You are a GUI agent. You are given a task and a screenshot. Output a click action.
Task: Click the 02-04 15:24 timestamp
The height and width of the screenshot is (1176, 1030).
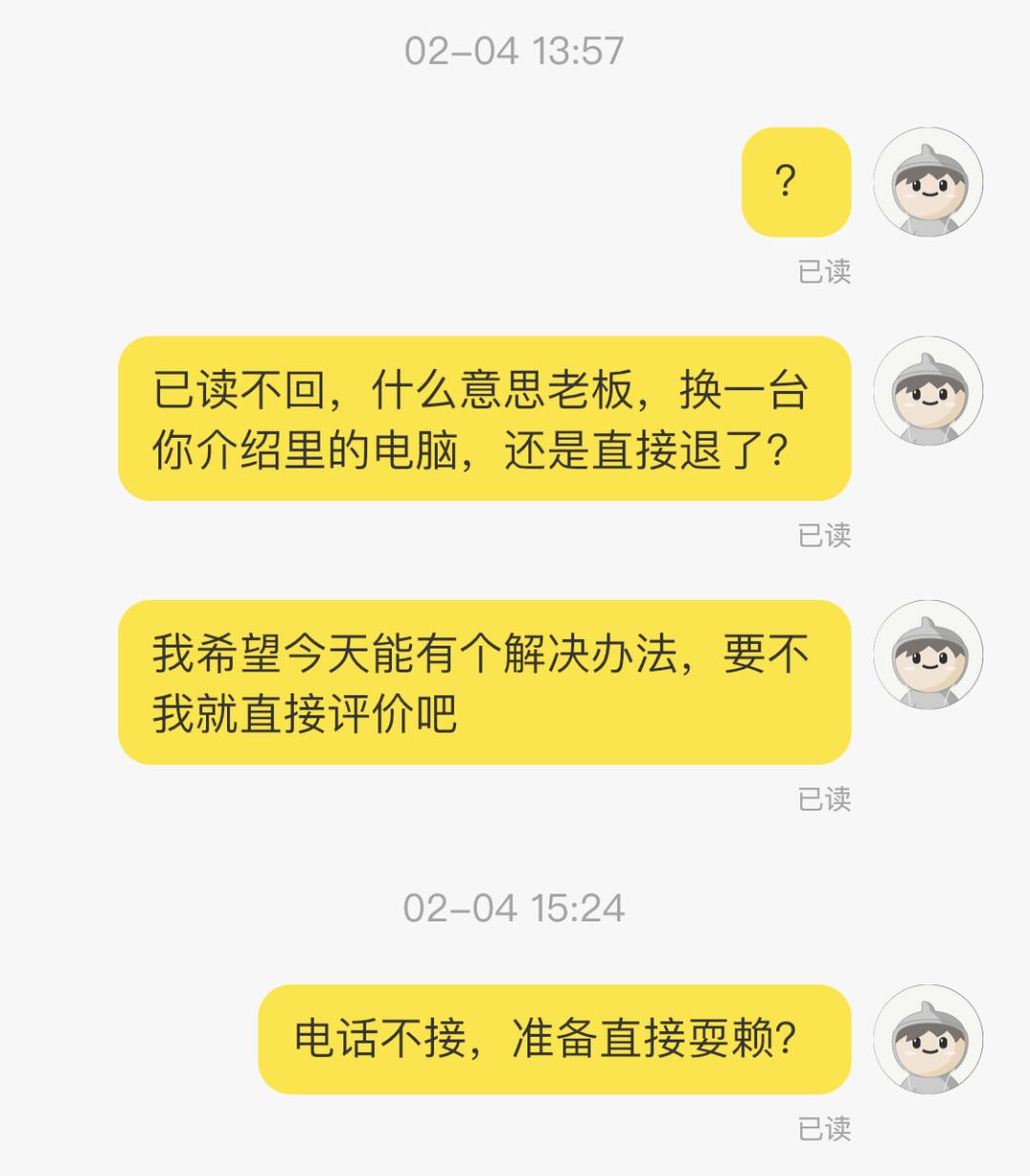(515, 911)
